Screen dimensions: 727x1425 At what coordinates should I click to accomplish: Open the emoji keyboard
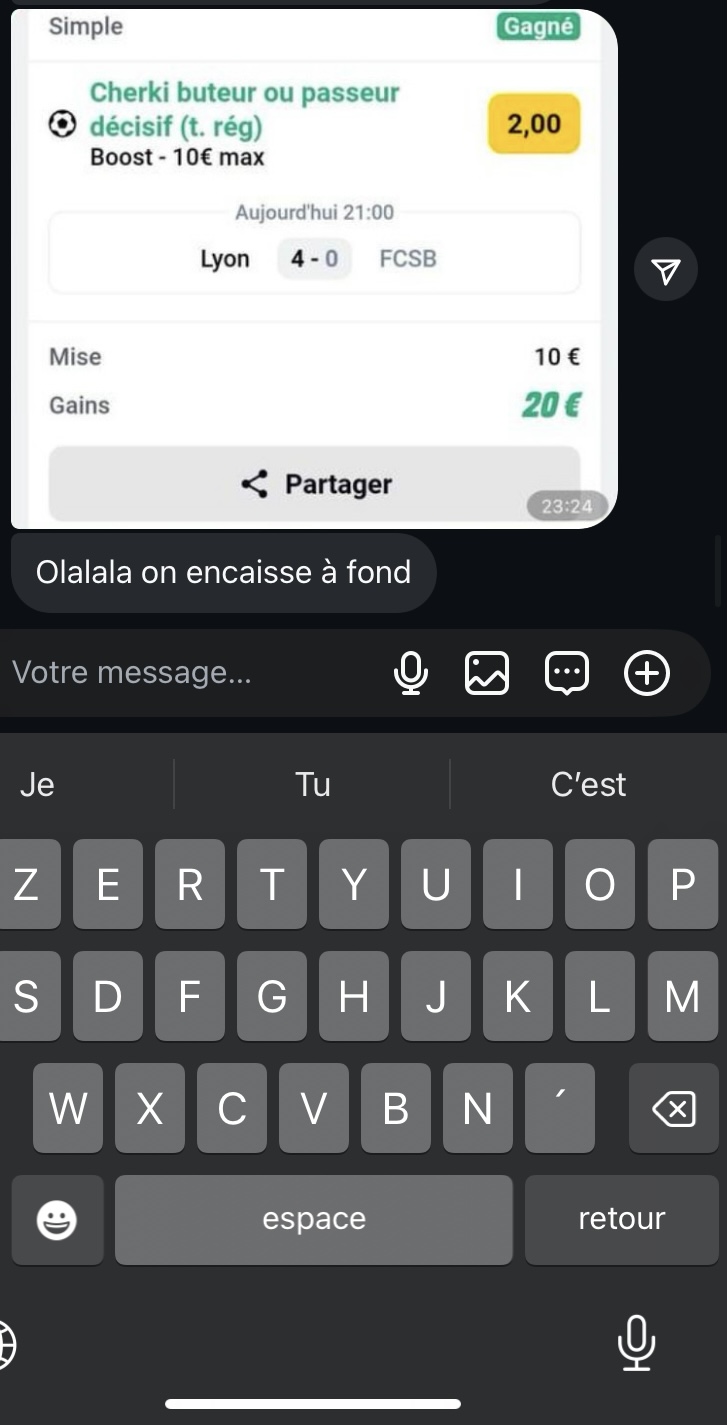point(57,1219)
